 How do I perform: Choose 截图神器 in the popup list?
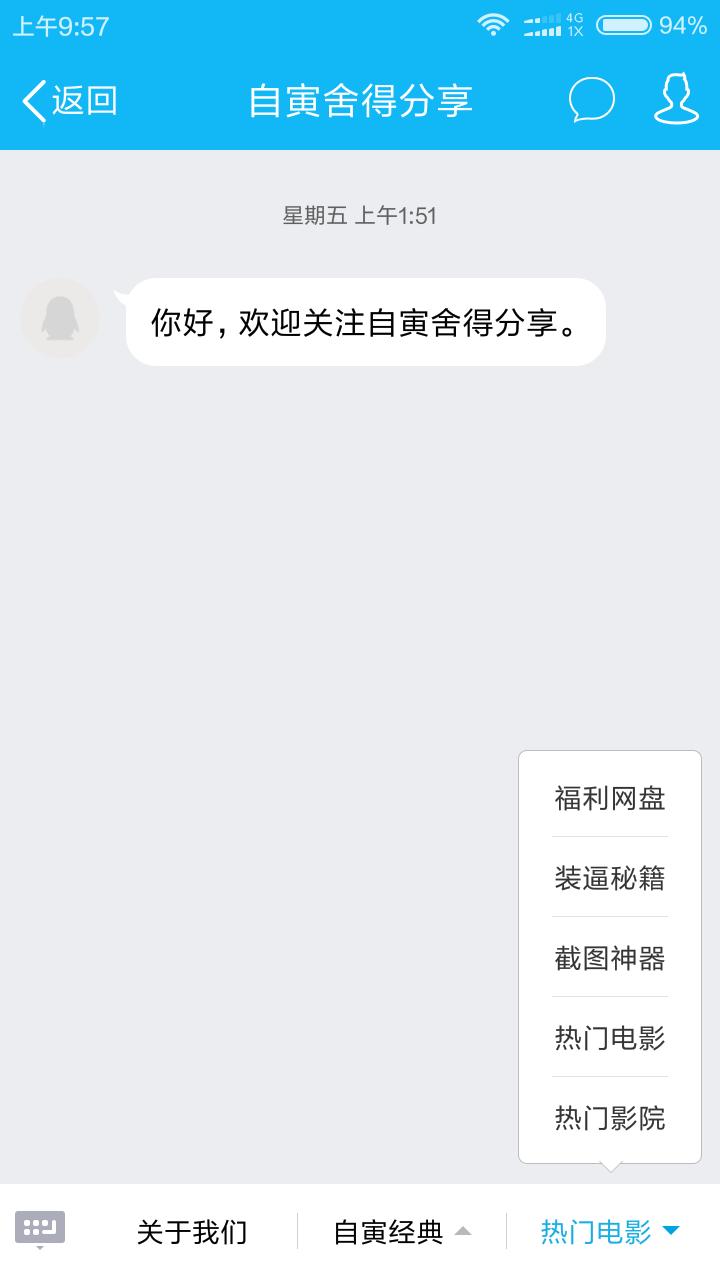click(609, 957)
